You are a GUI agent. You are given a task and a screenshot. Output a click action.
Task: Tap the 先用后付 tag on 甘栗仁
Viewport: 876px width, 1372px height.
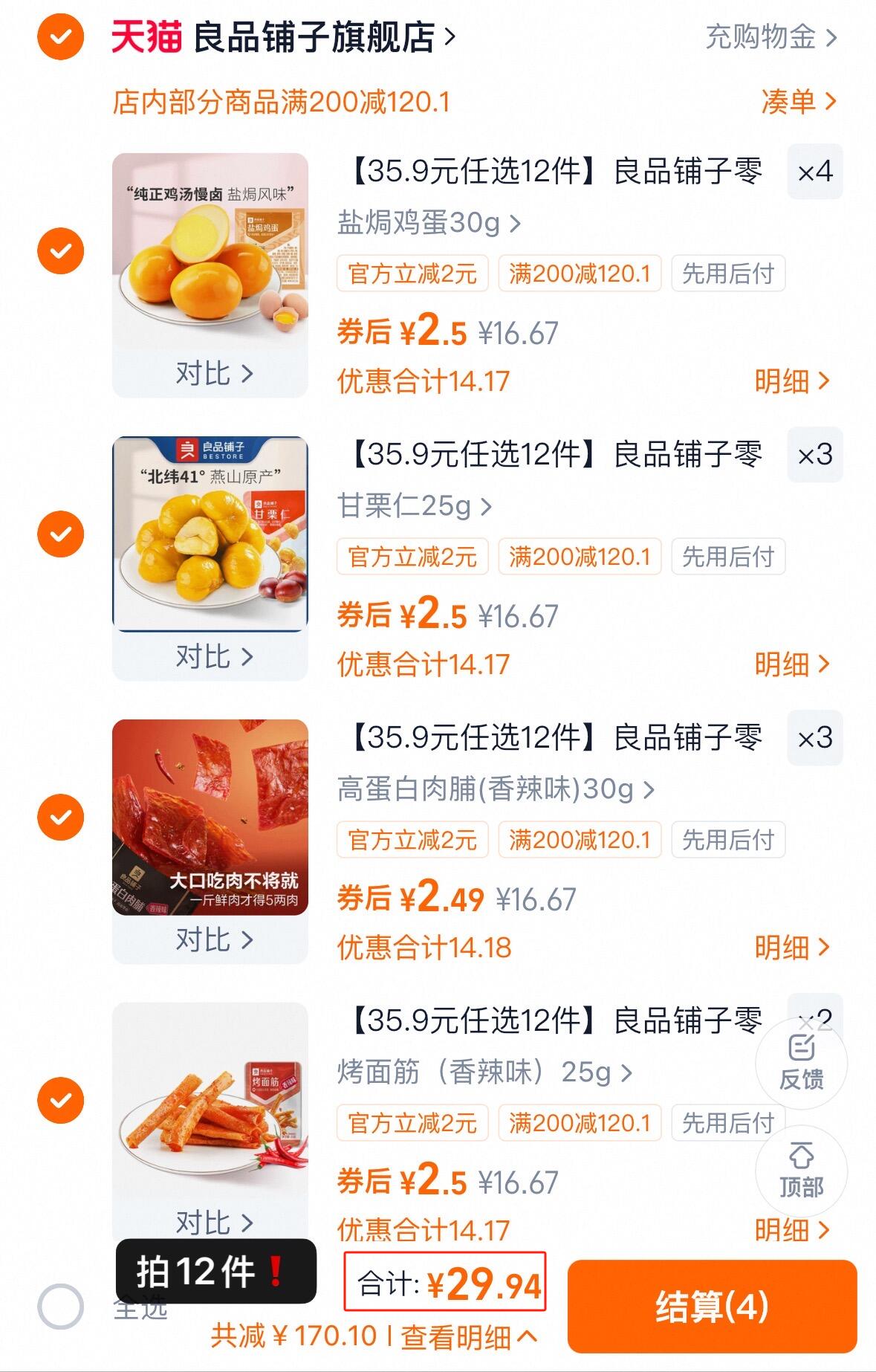coord(729,555)
